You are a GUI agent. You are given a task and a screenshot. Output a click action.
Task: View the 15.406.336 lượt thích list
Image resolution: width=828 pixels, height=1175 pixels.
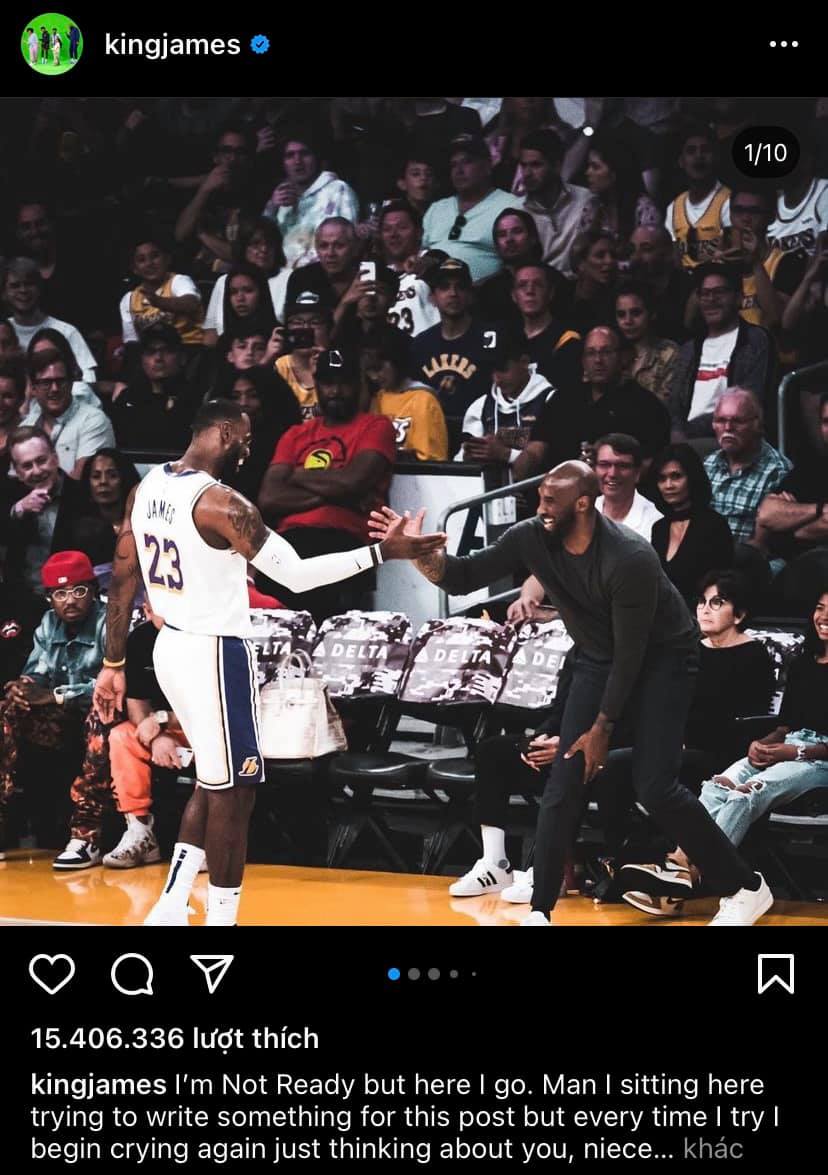175,1038
